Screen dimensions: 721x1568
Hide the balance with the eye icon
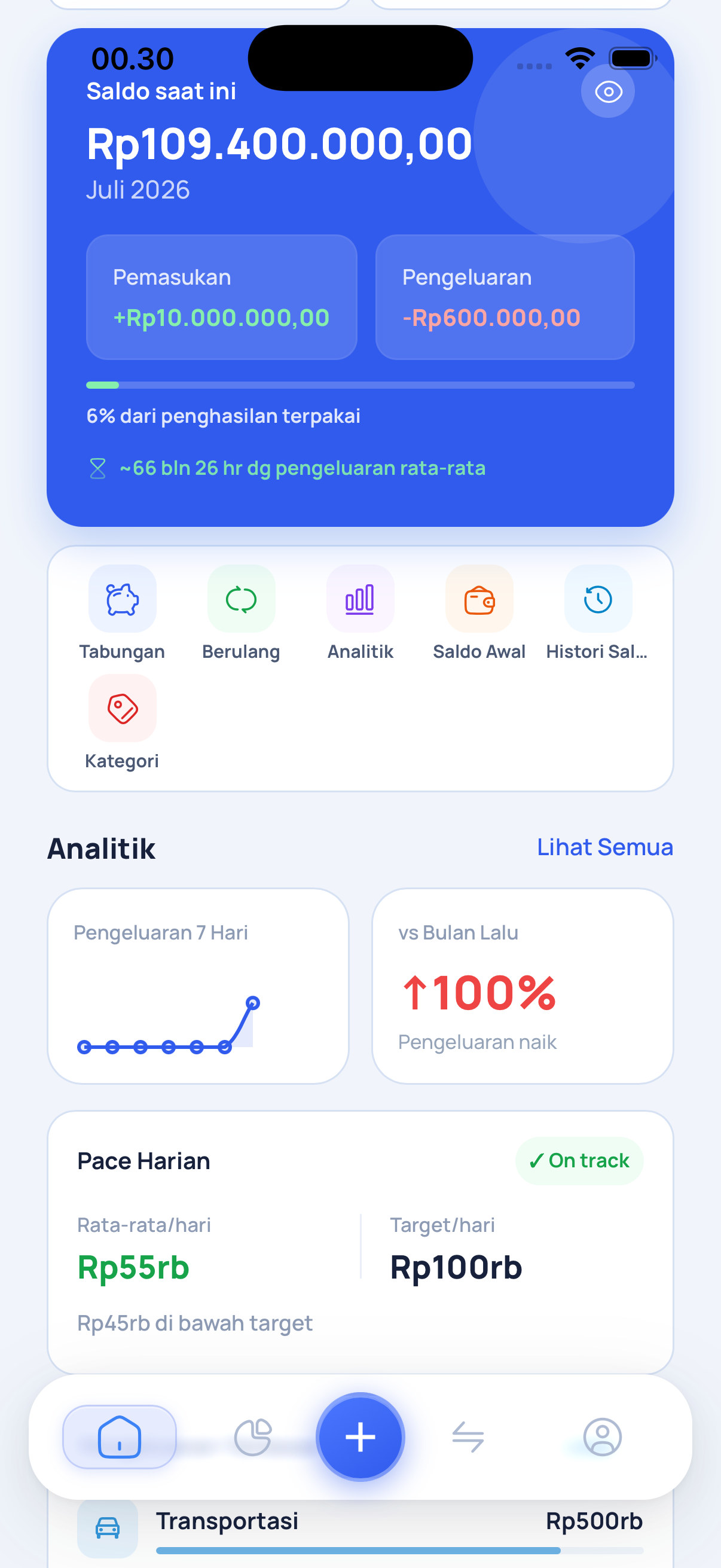point(608,92)
